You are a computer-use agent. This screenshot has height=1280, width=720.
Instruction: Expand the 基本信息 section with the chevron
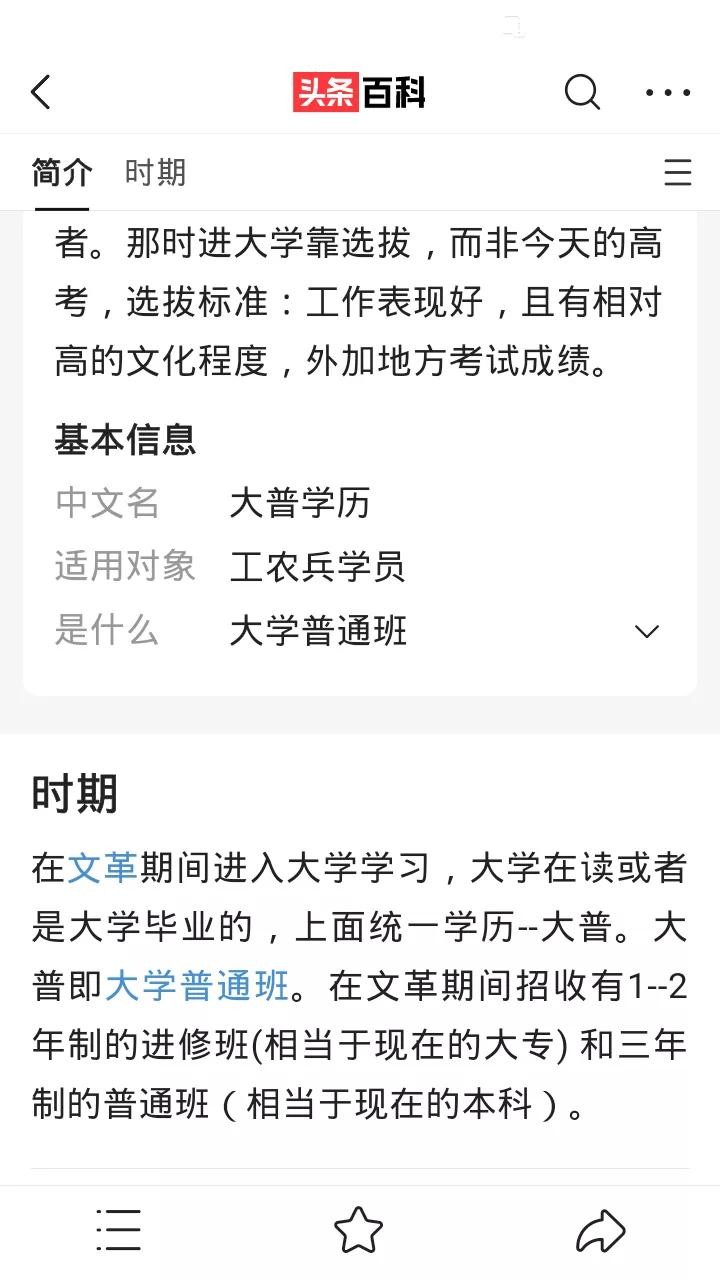click(647, 631)
